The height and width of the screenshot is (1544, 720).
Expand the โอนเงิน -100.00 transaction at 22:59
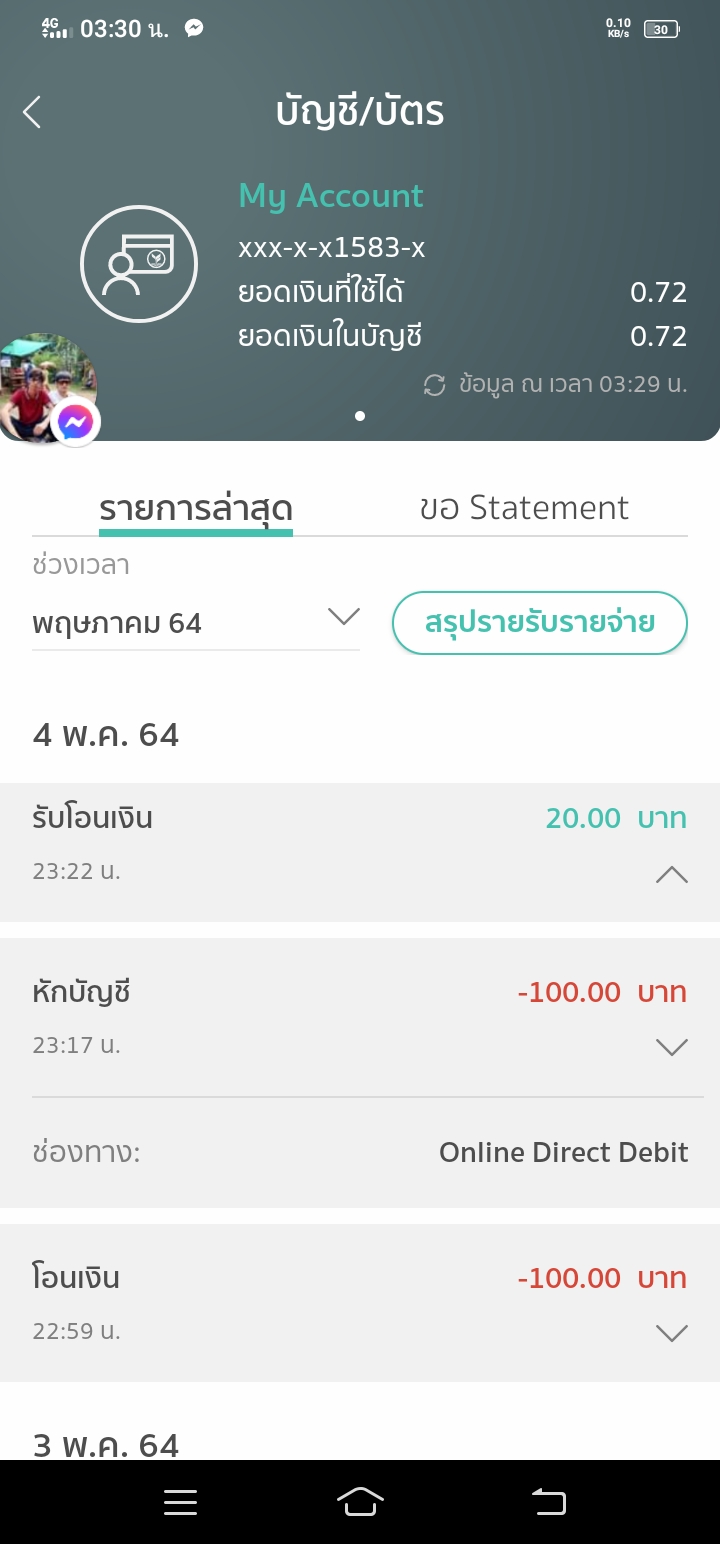[671, 1333]
